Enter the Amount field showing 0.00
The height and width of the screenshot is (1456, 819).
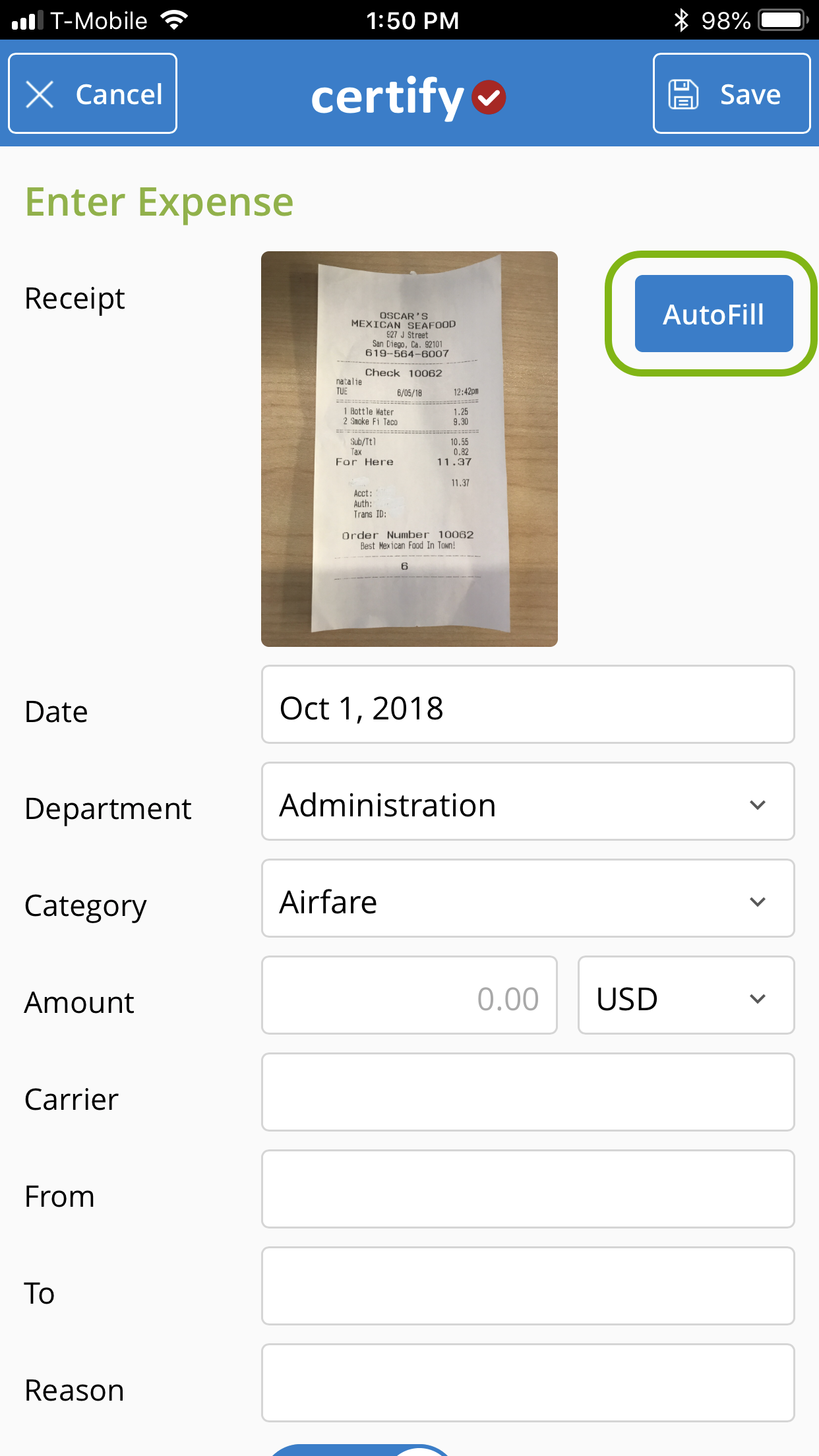click(x=409, y=996)
